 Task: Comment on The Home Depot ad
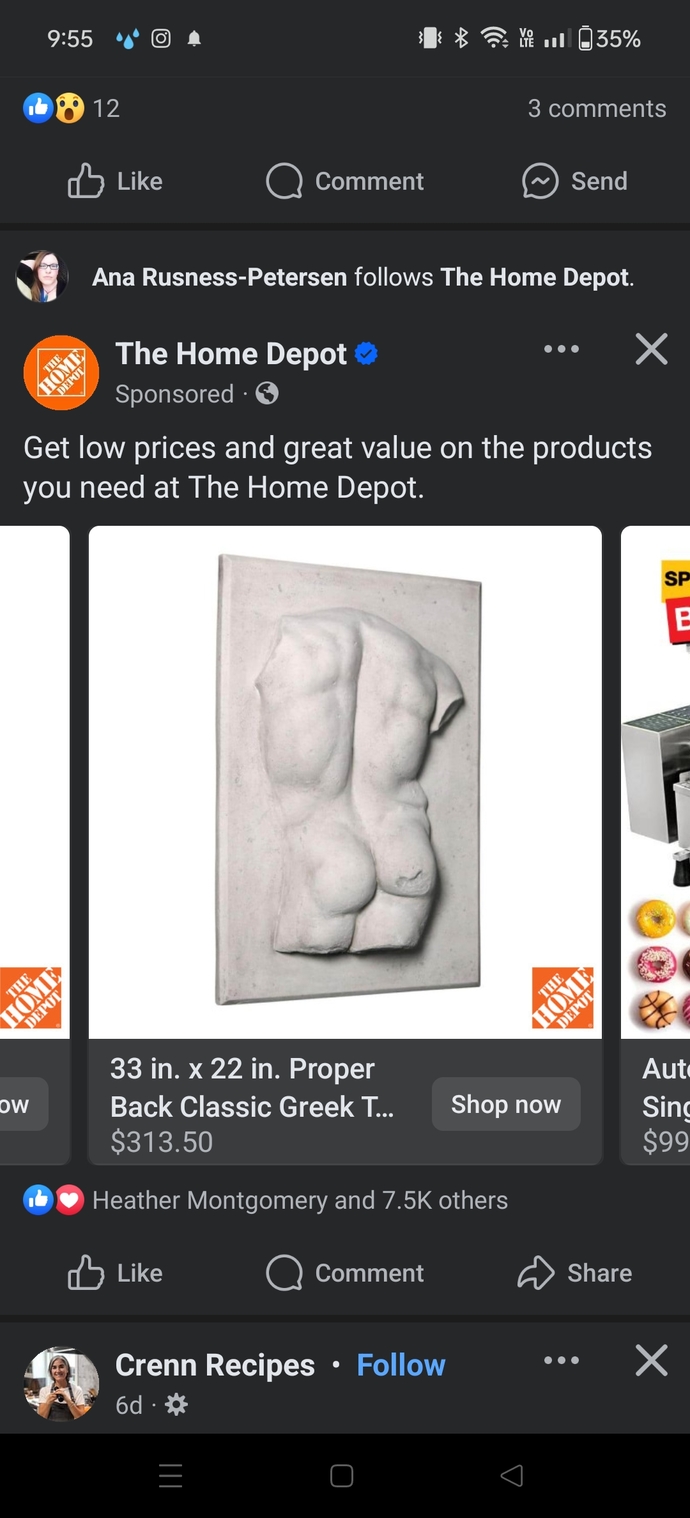(345, 1273)
